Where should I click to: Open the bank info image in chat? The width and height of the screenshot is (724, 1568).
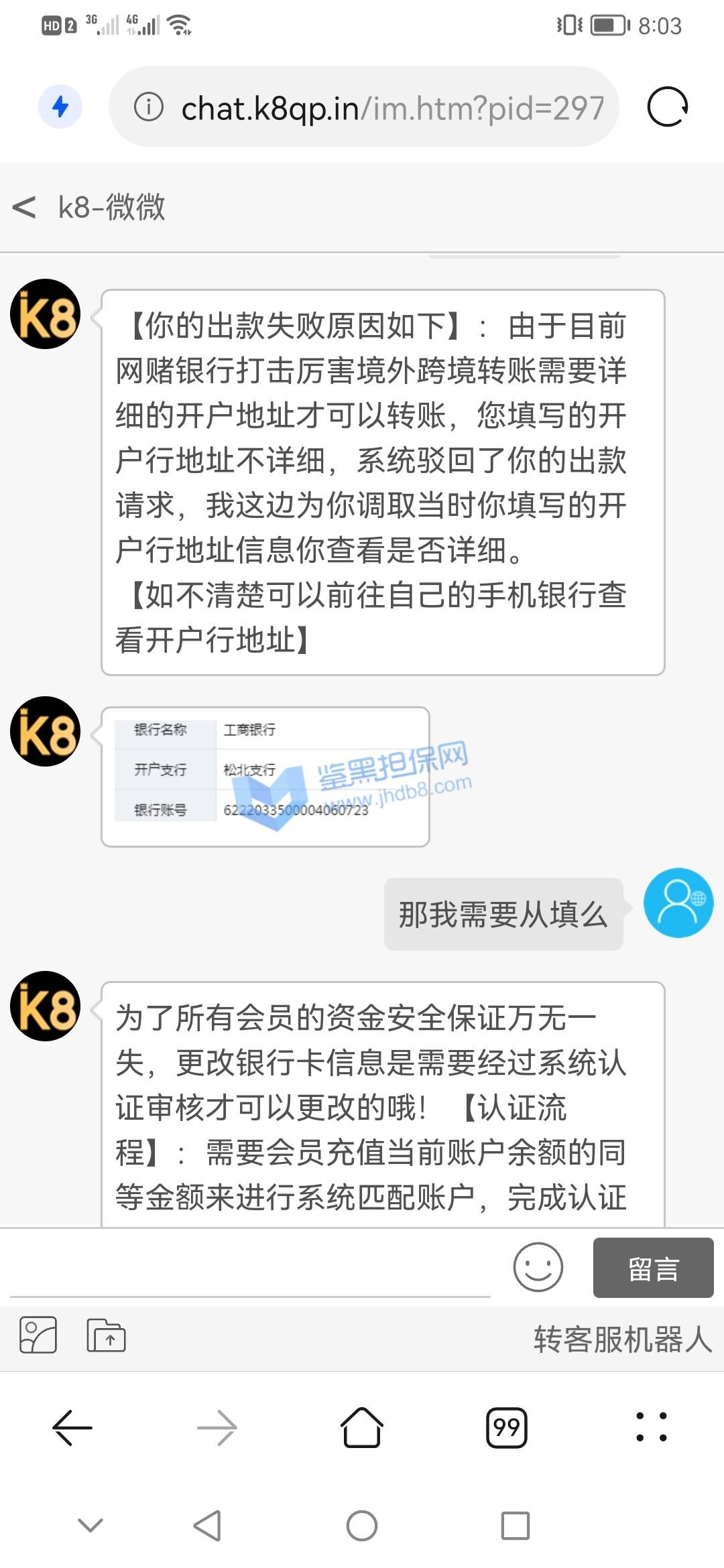click(265, 777)
